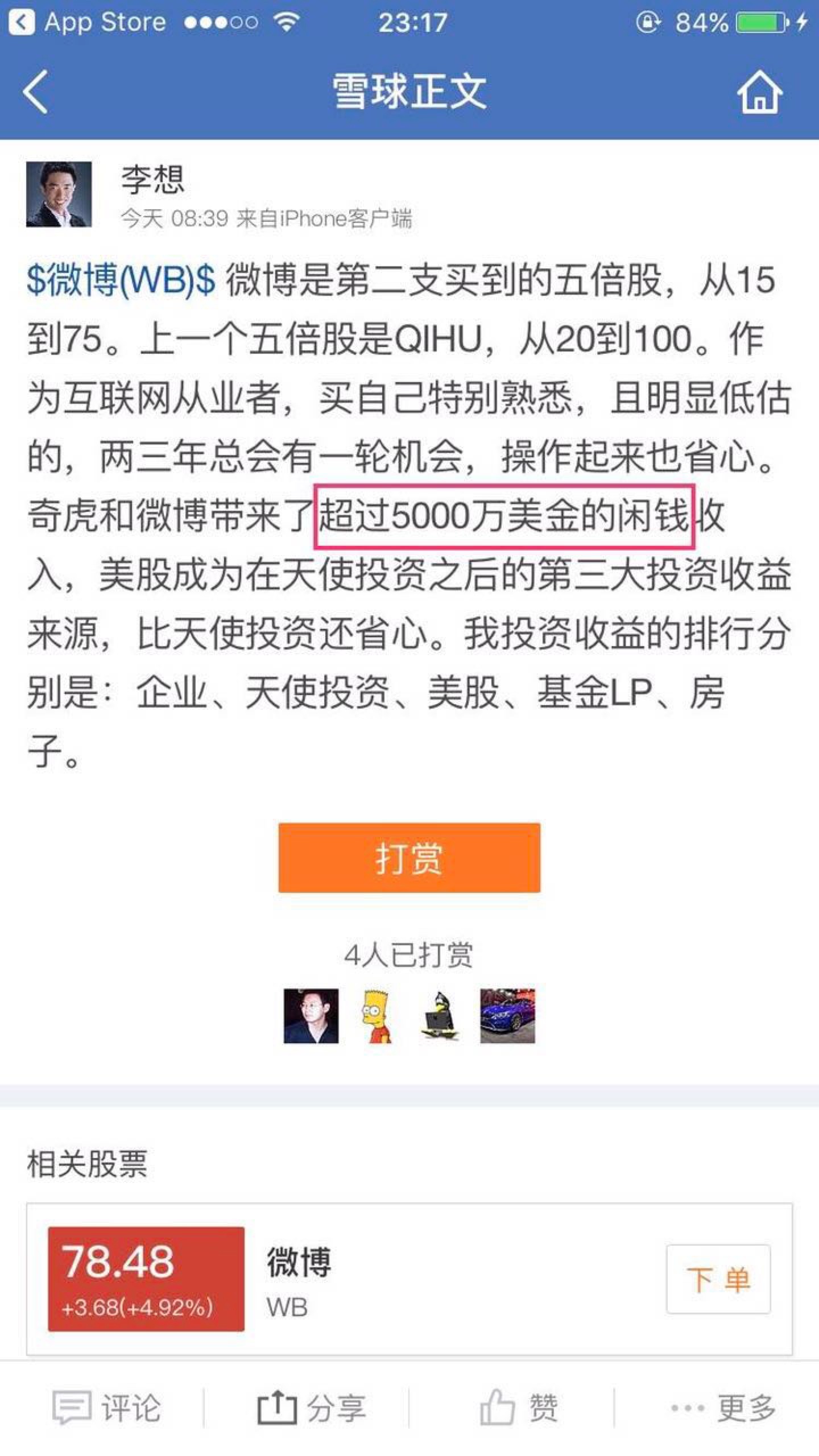Open the $微博(WB)$ stock link
This screenshot has width=819, height=1456.
(121, 280)
